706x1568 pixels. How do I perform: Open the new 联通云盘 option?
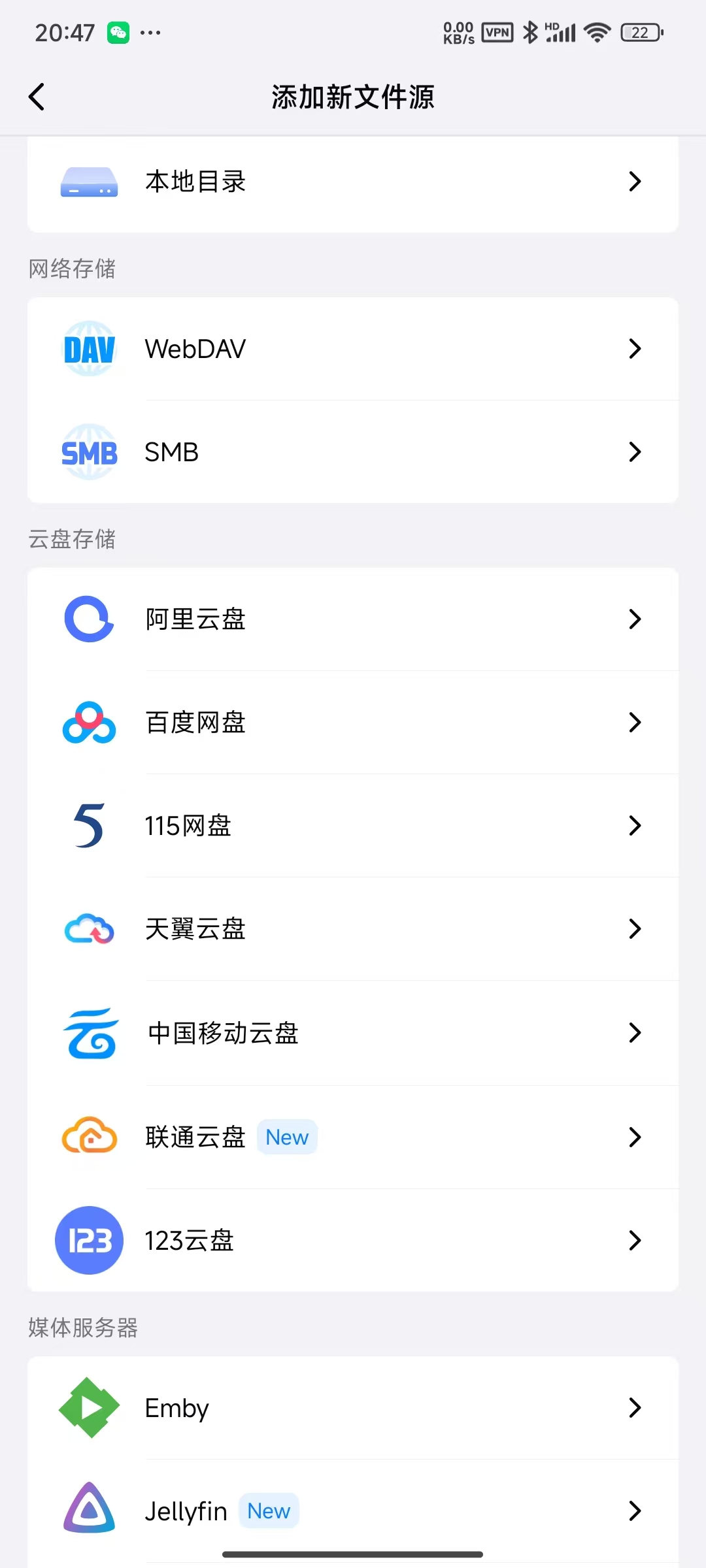pos(353,1137)
